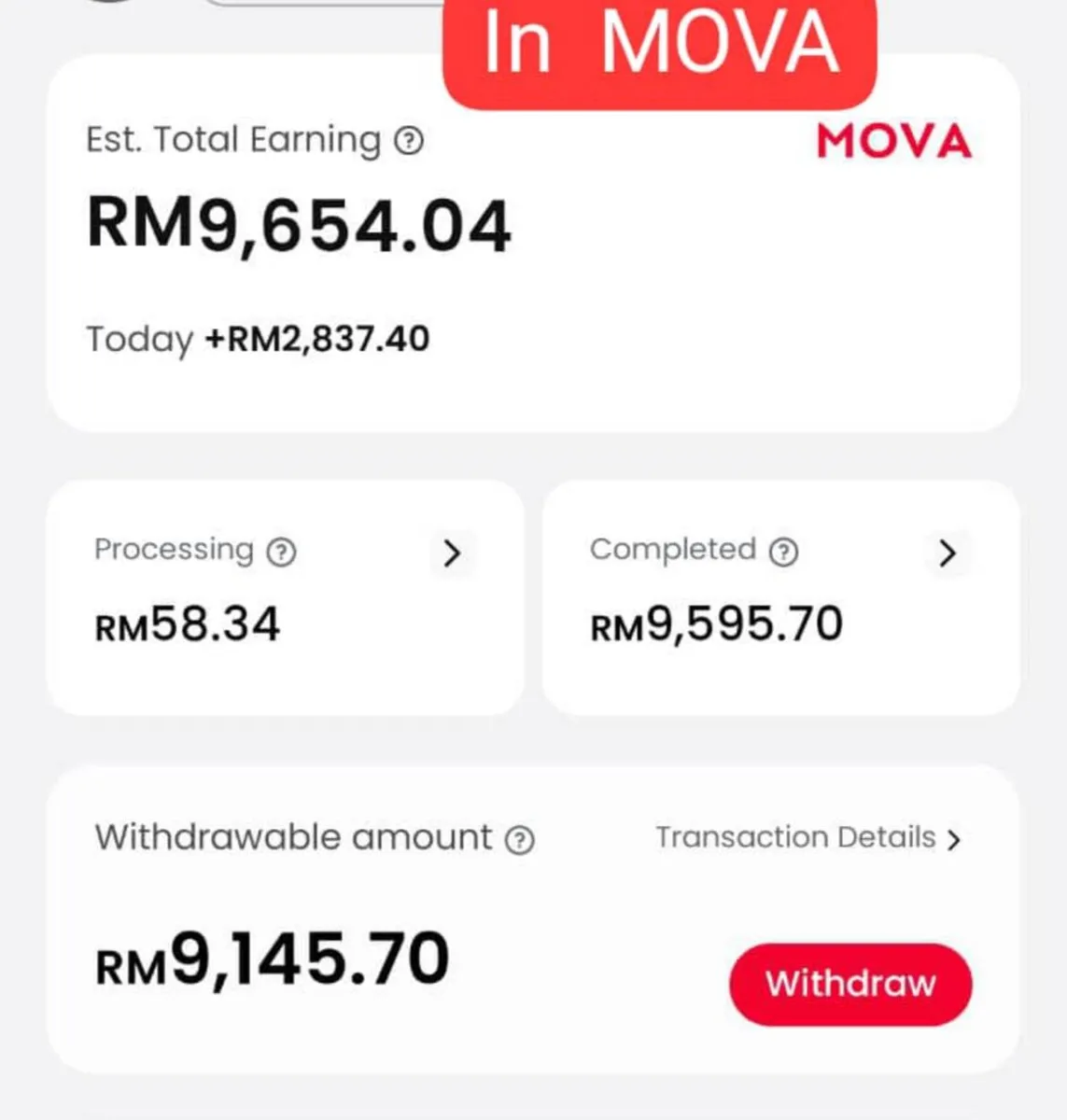Expand the Processing earnings chevron
Screen dimensions: 1067x1120
click(452, 553)
